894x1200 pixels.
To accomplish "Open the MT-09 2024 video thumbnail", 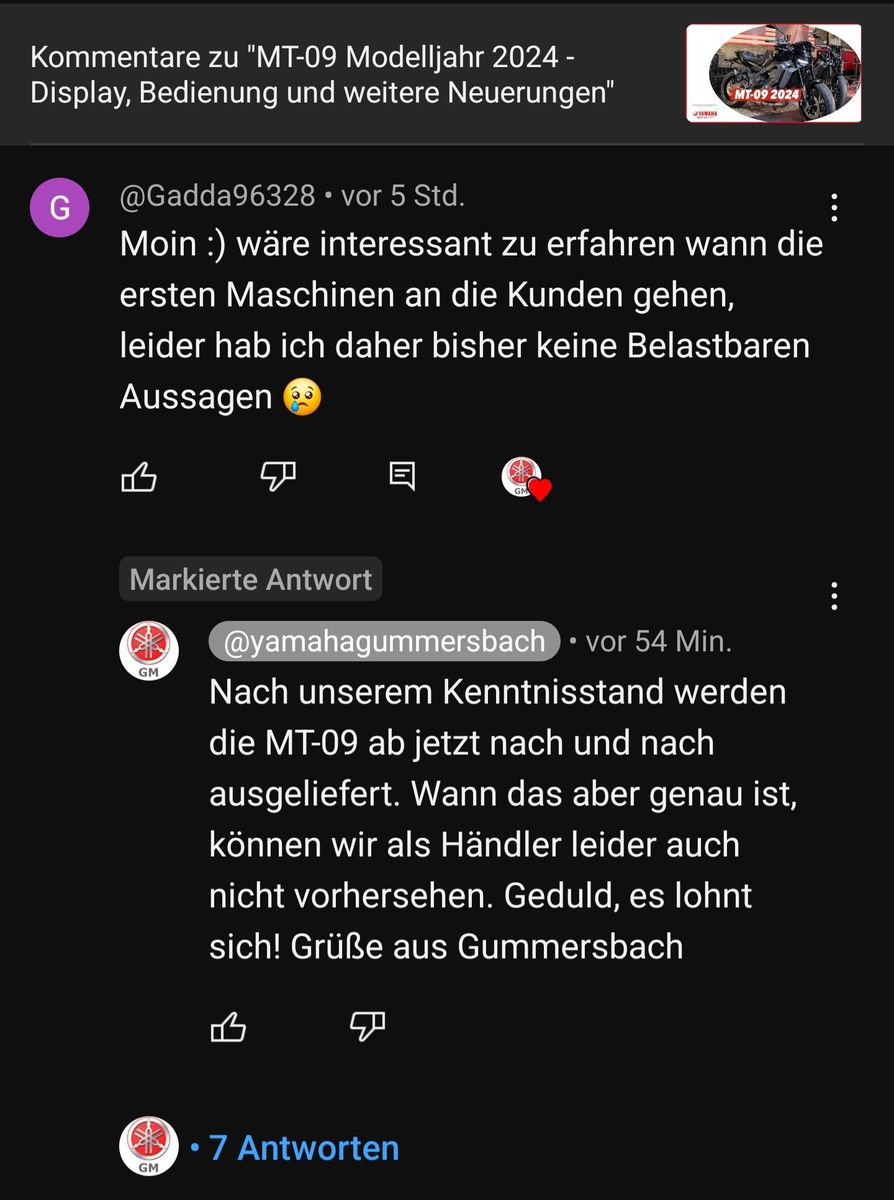I will click(773, 73).
